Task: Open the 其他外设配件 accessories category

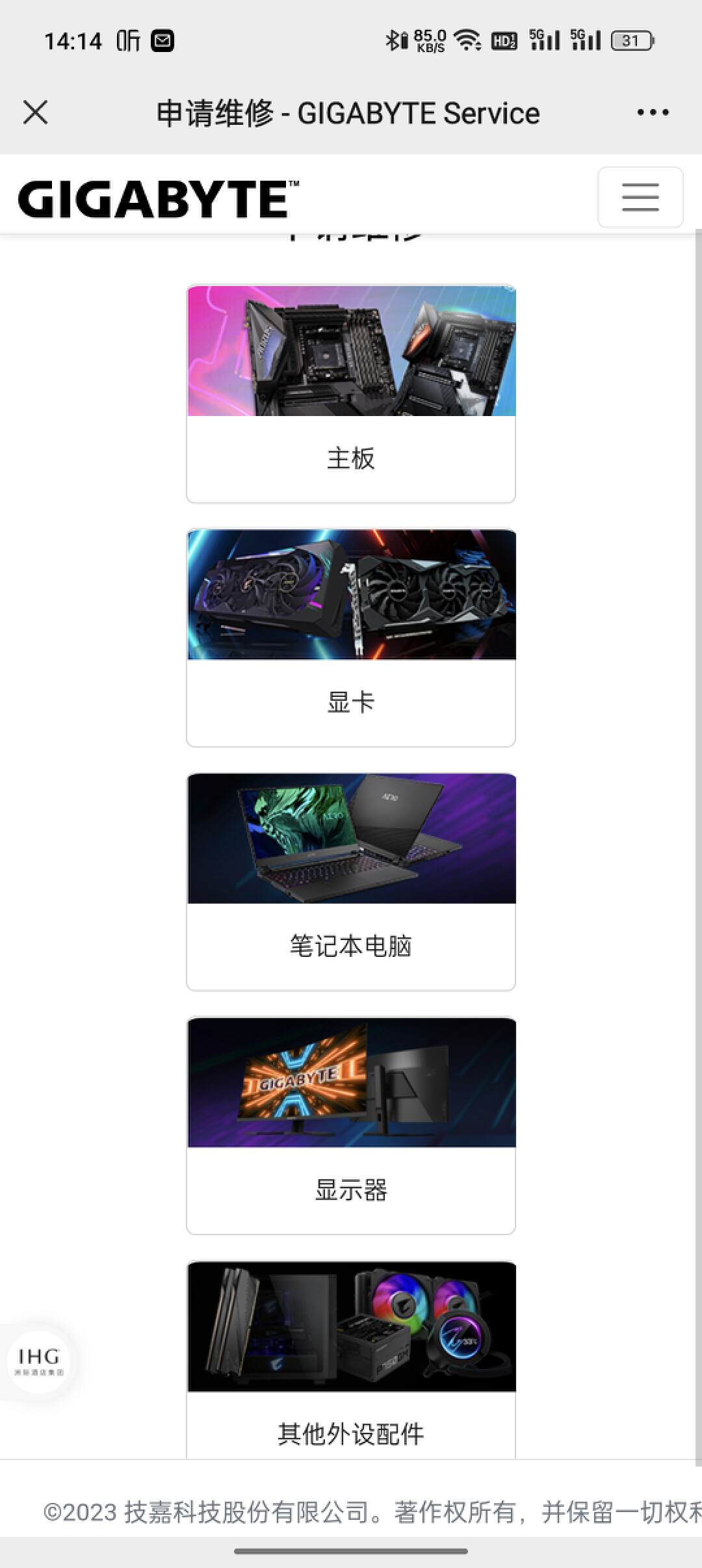Action: (350, 1434)
